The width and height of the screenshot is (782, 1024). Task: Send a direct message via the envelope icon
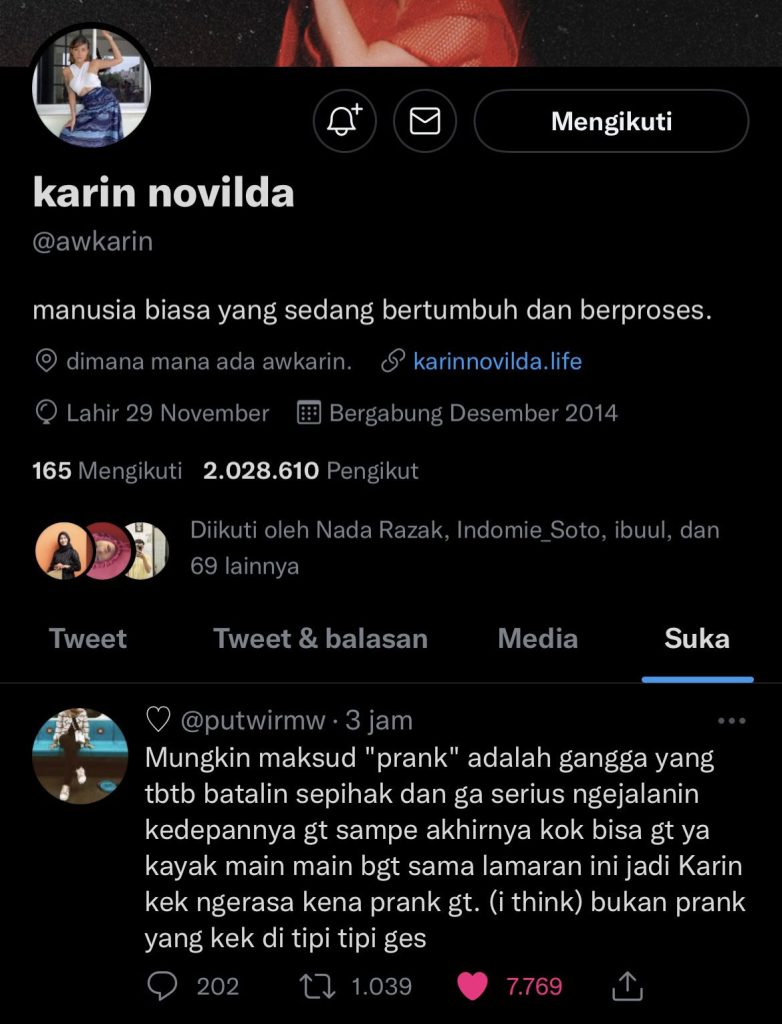[x=425, y=122]
